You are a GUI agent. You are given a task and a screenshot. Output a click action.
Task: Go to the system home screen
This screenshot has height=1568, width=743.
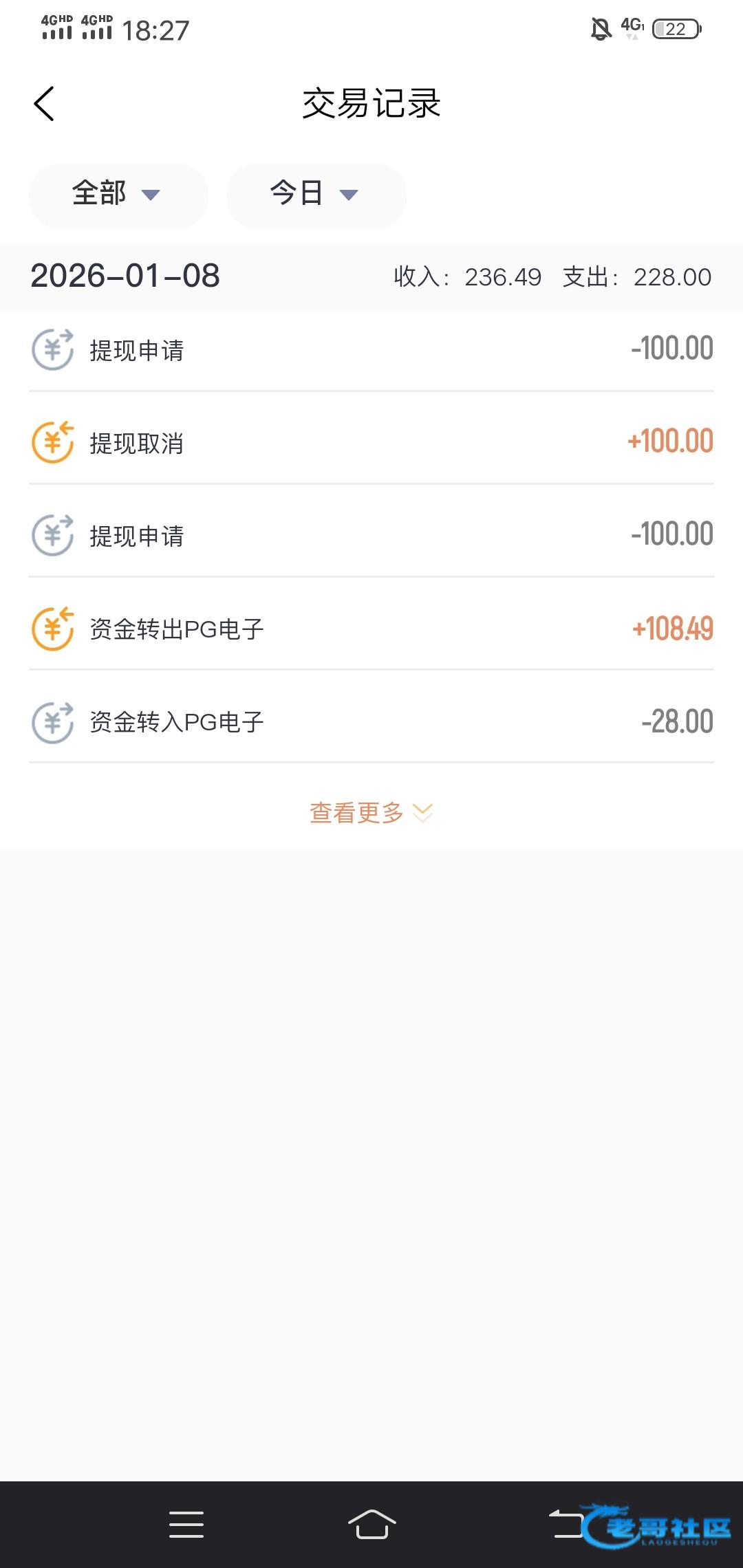[371, 1524]
